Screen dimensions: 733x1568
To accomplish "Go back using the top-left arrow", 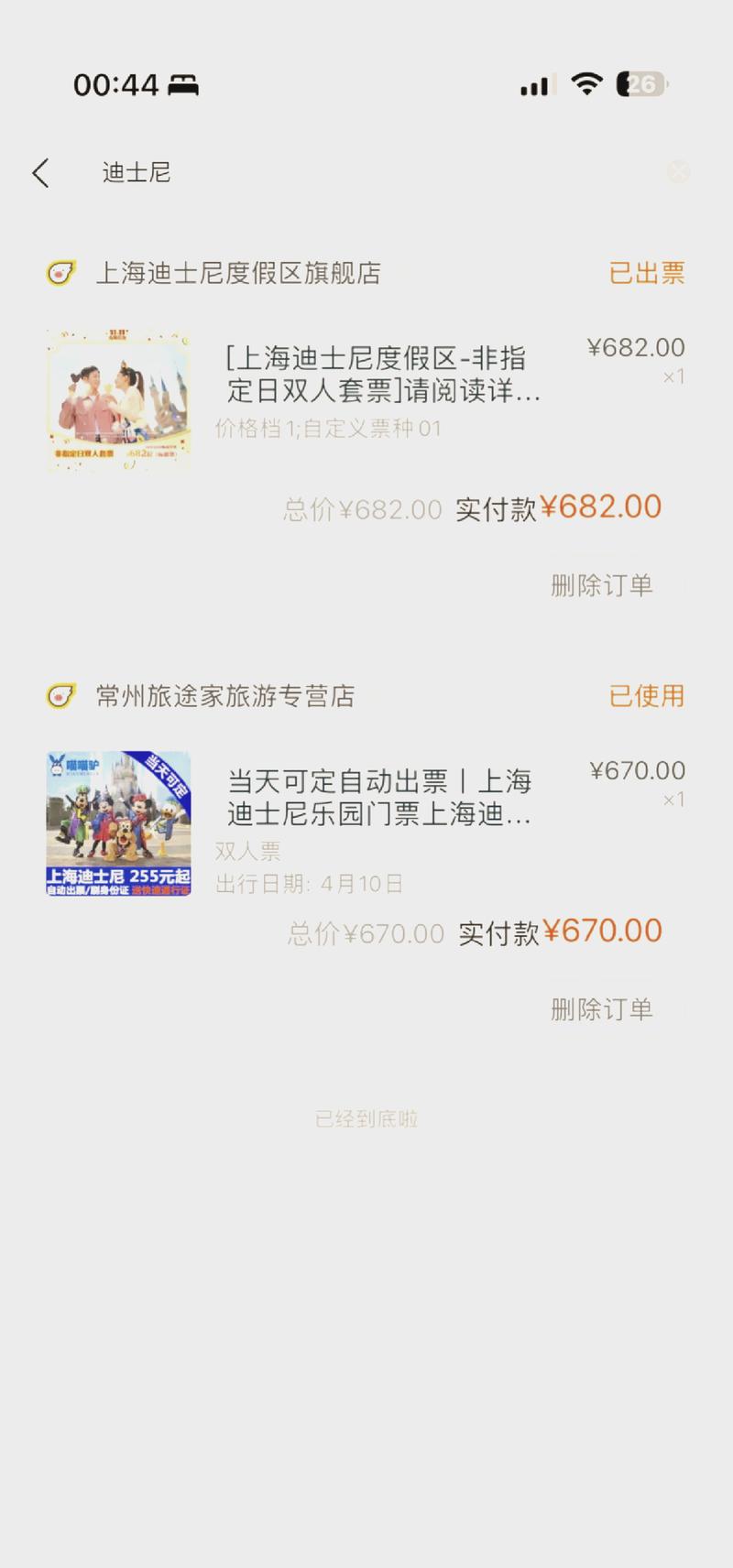I will (40, 172).
